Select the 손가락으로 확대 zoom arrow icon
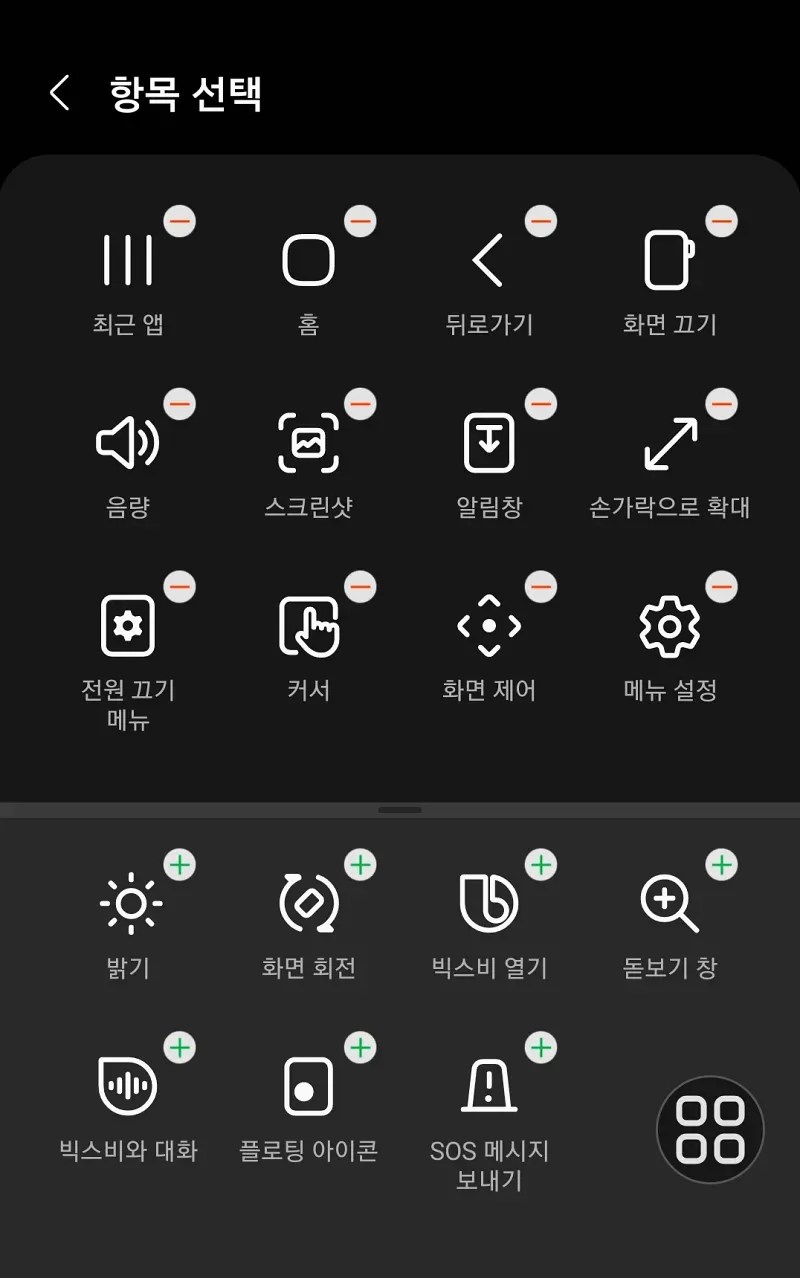800x1278 pixels. point(668,440)
